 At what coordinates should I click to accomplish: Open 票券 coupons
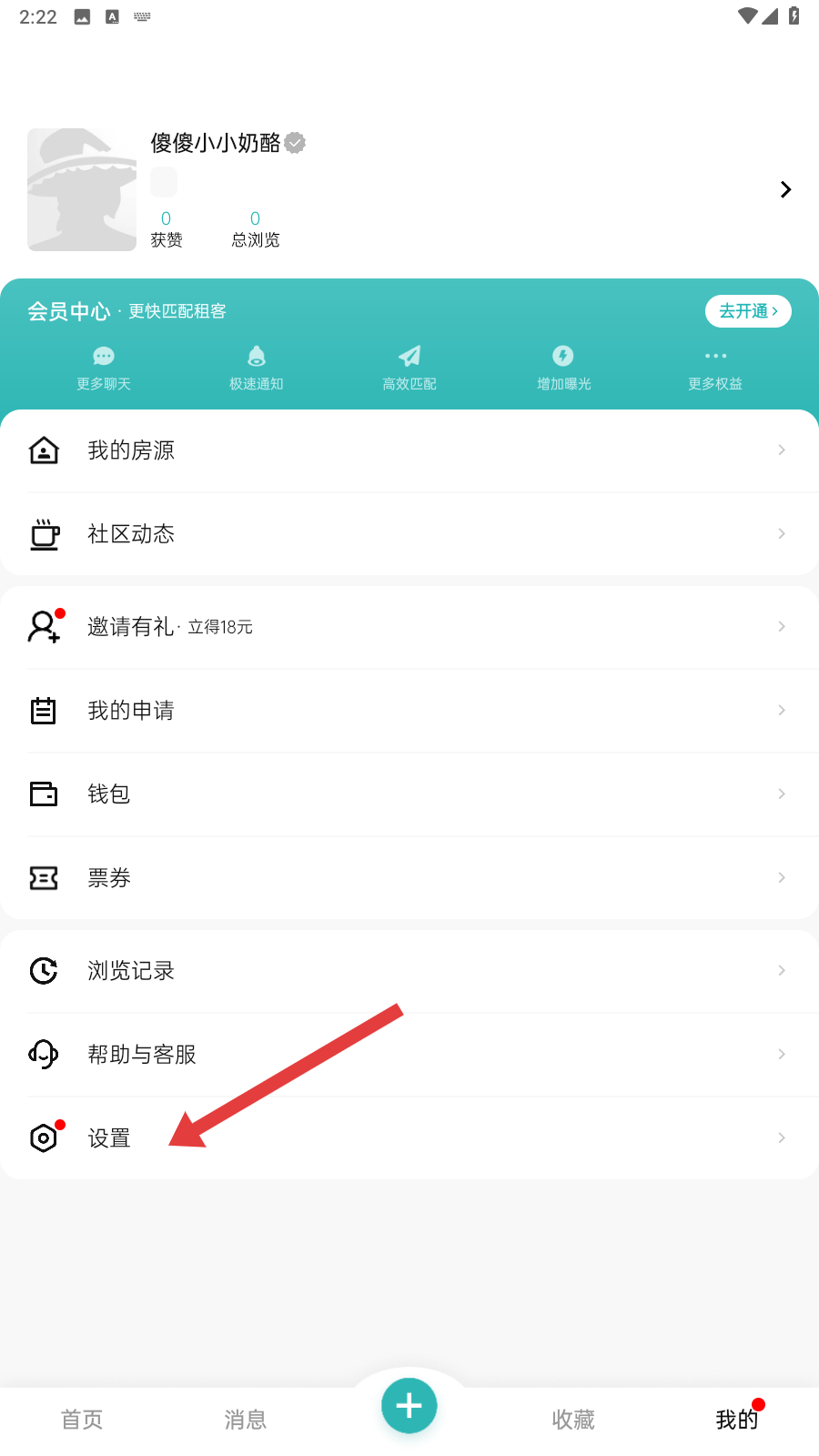coord(409,878)
